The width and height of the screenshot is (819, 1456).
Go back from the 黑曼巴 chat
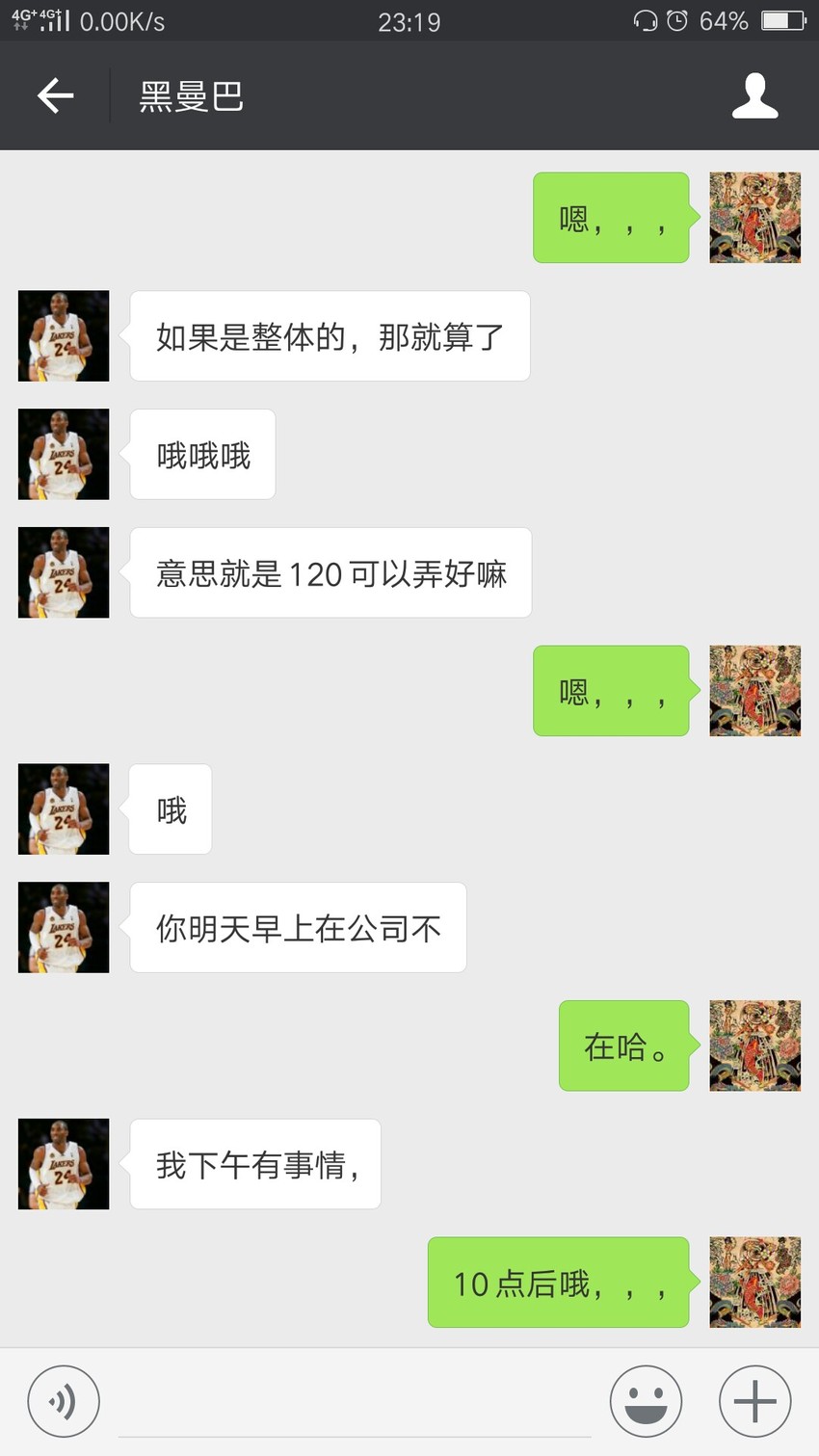pos(55,95)
